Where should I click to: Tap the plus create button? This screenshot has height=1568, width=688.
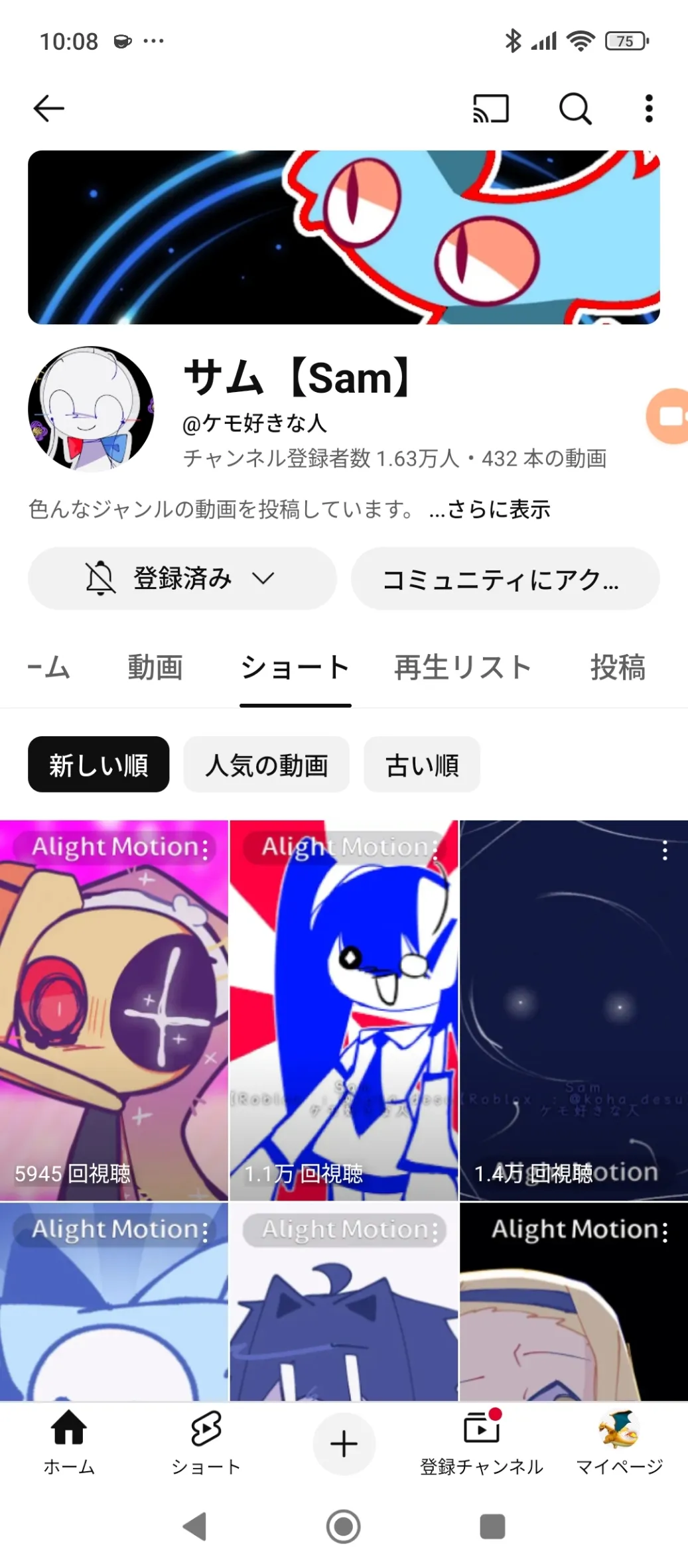[x=344, y=1444]
